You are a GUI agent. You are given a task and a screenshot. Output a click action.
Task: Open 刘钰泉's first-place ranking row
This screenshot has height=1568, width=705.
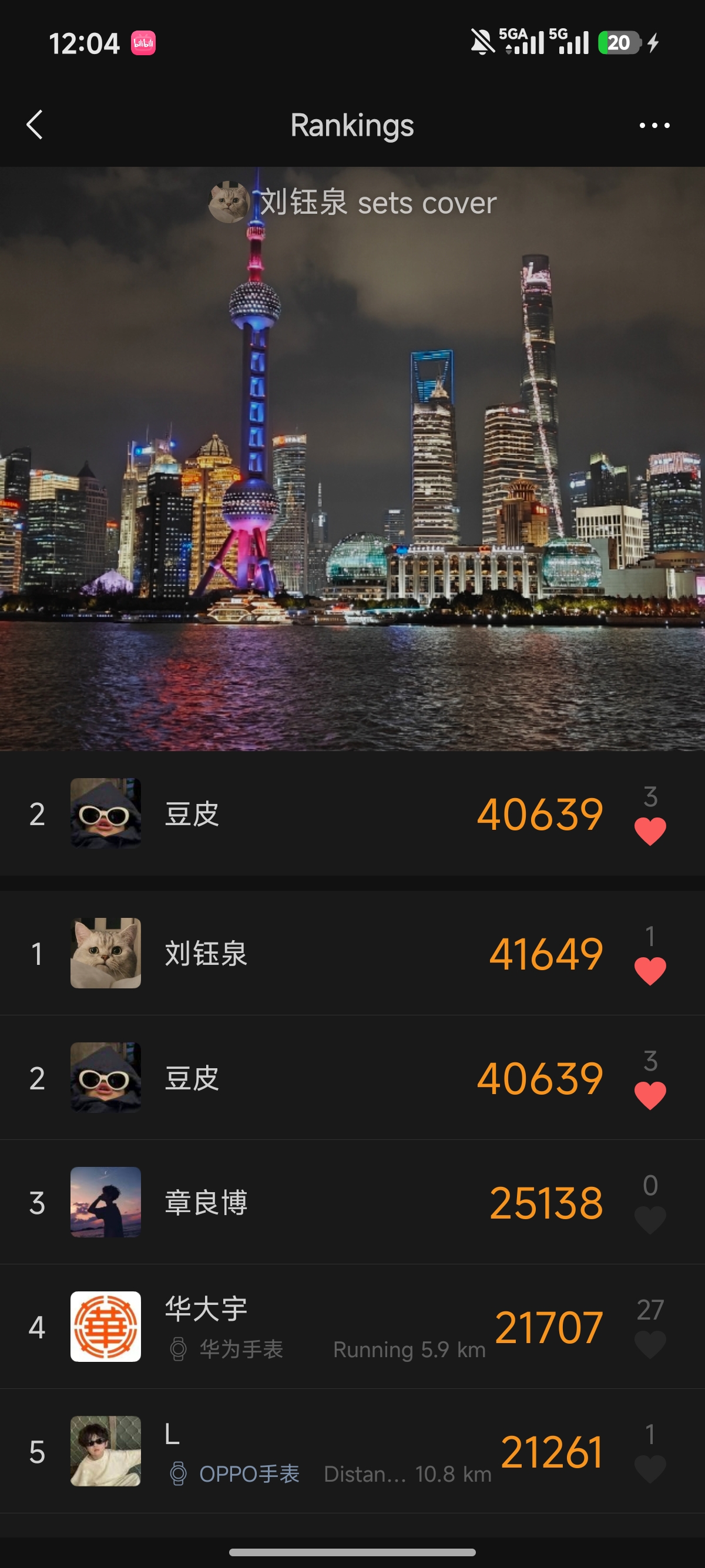(352, 953)
